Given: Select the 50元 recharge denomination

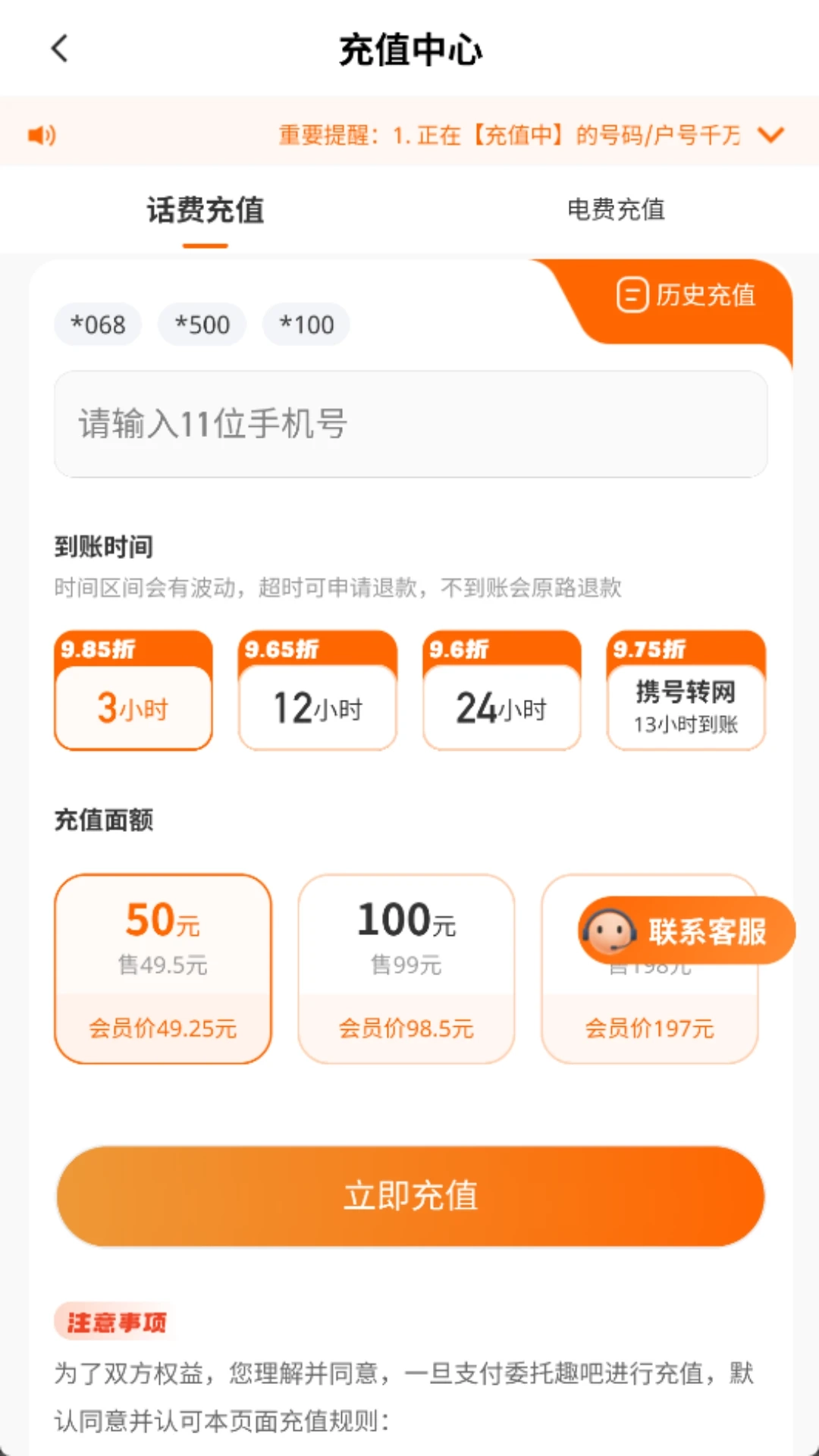Looking at the screenshot, I should (163, 963).
